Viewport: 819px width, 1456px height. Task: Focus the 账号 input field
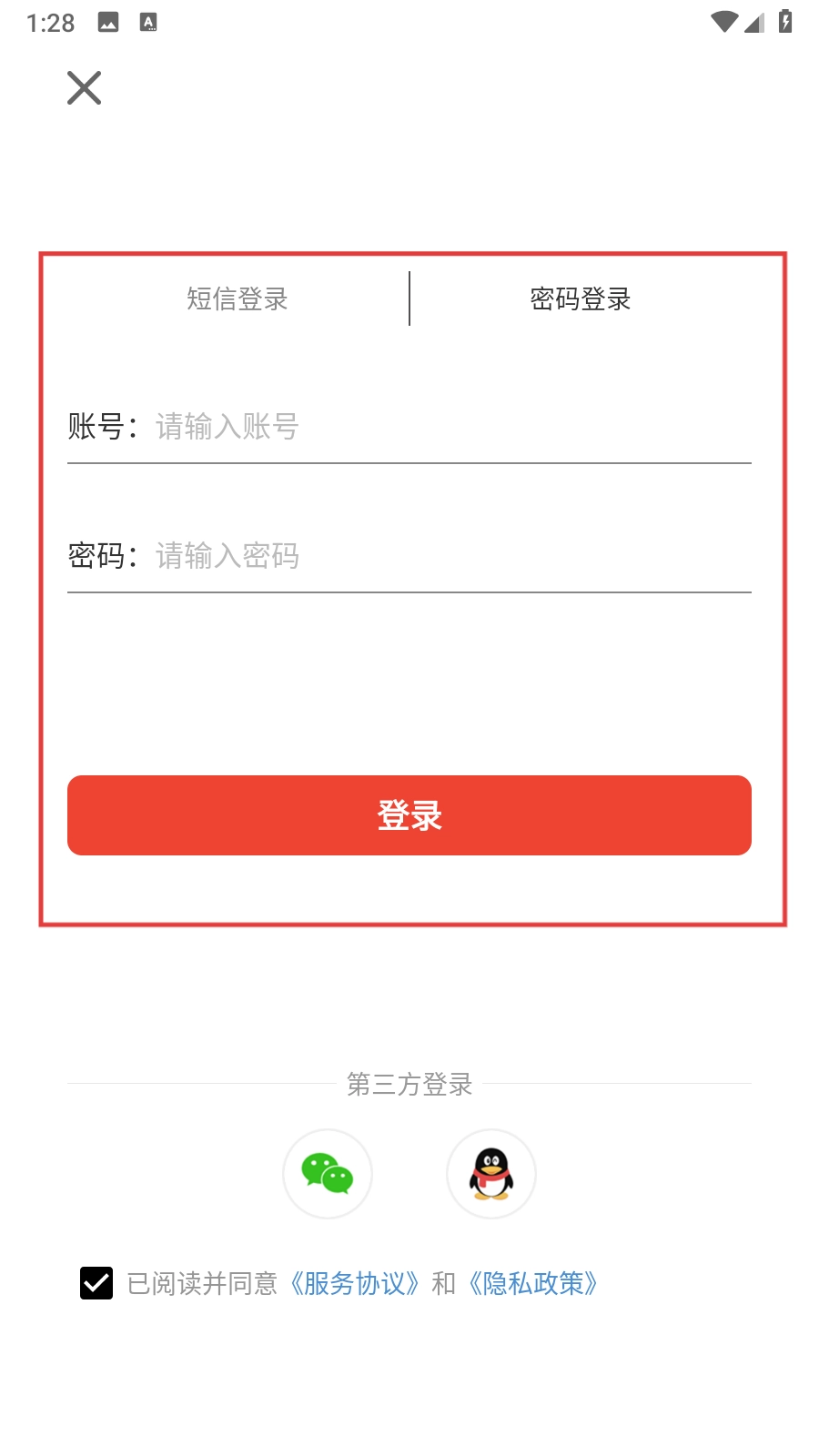click(450, 427)
